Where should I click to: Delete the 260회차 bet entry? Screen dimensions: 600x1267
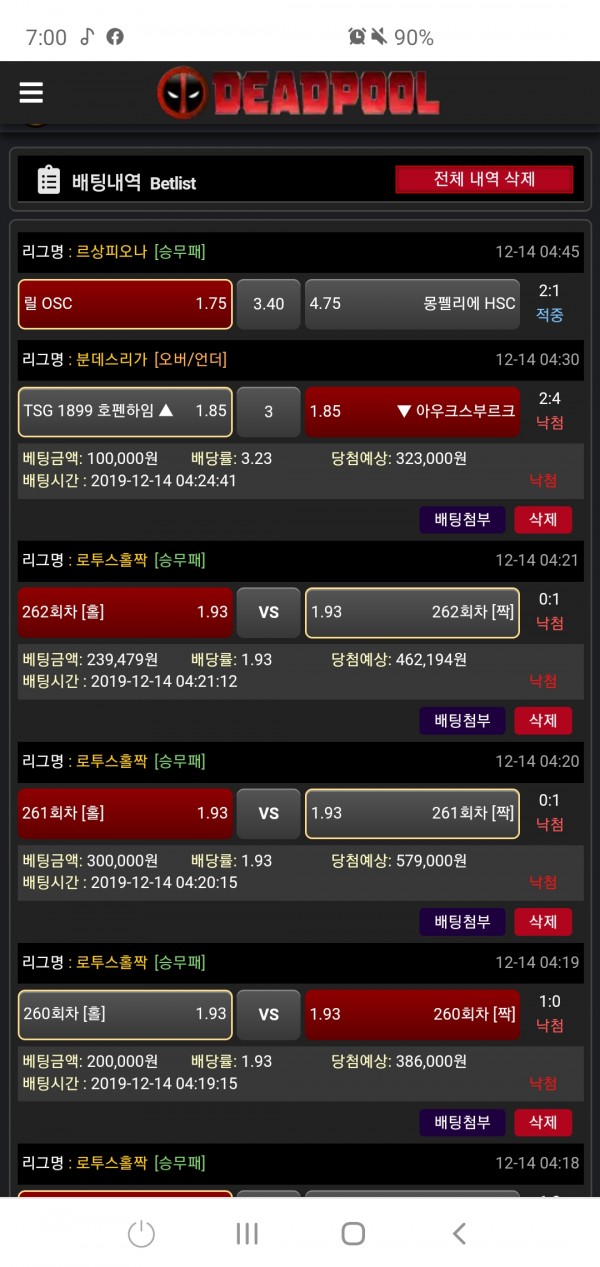click(543, 1122)
